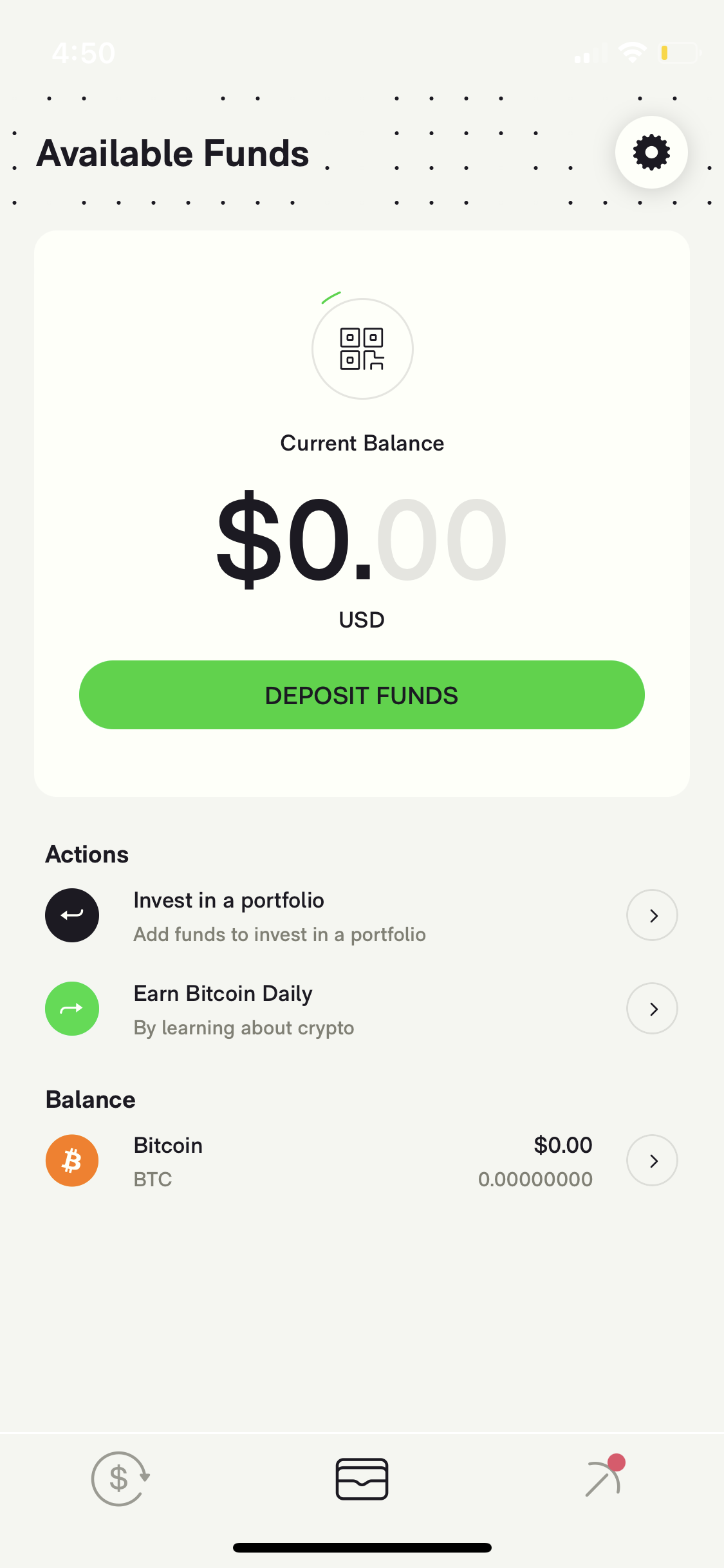Open settings gear icon
This screenshot has height=1568, width=724.
(x=651, y=153)
